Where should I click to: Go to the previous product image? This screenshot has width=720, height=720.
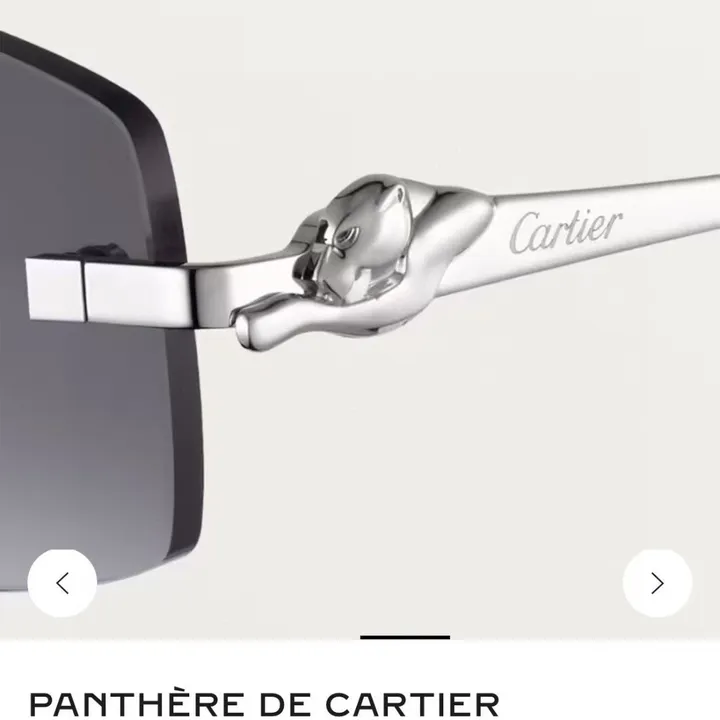click(x=62, y=583)
